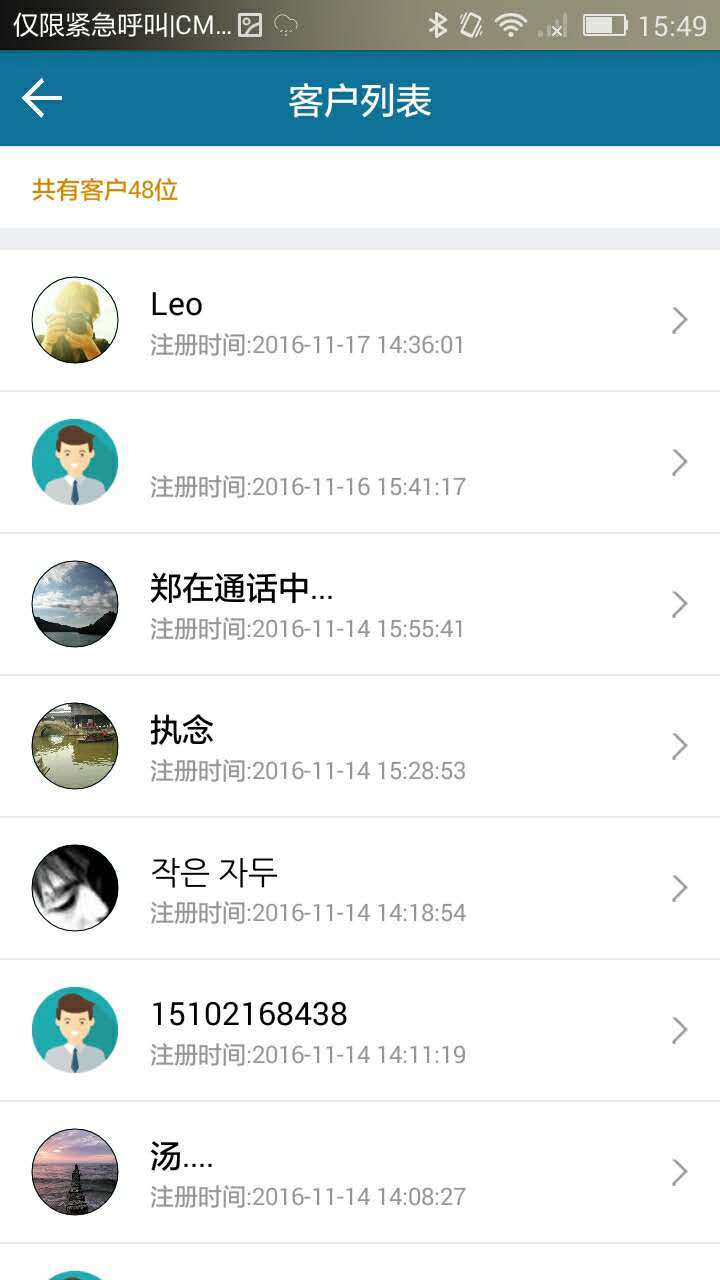Open customer Leo's details
The image size is (720, 1280).
[x=360, y=321]
